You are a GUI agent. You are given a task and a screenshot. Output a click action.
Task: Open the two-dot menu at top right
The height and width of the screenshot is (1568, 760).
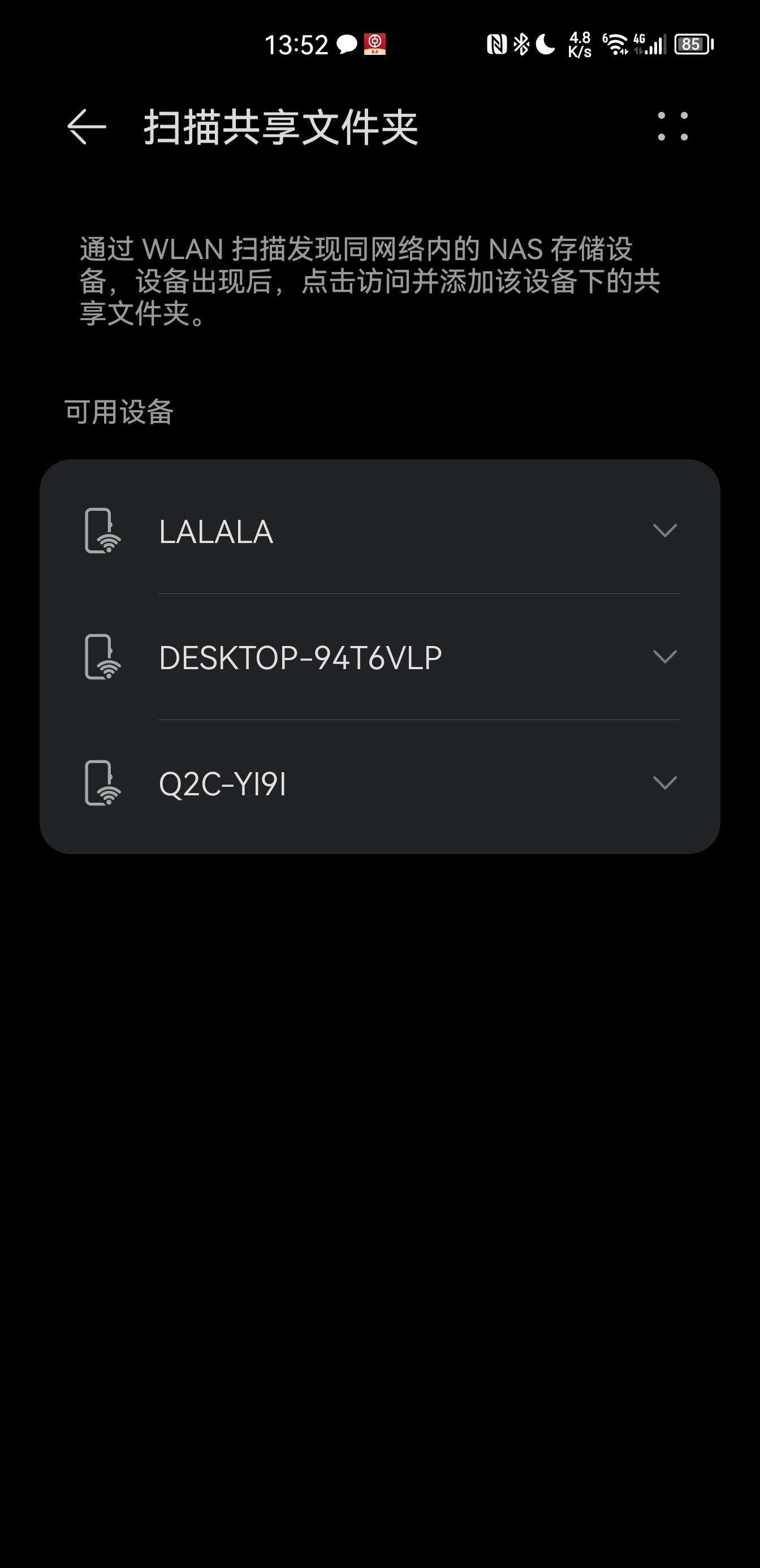coord(673,126)
